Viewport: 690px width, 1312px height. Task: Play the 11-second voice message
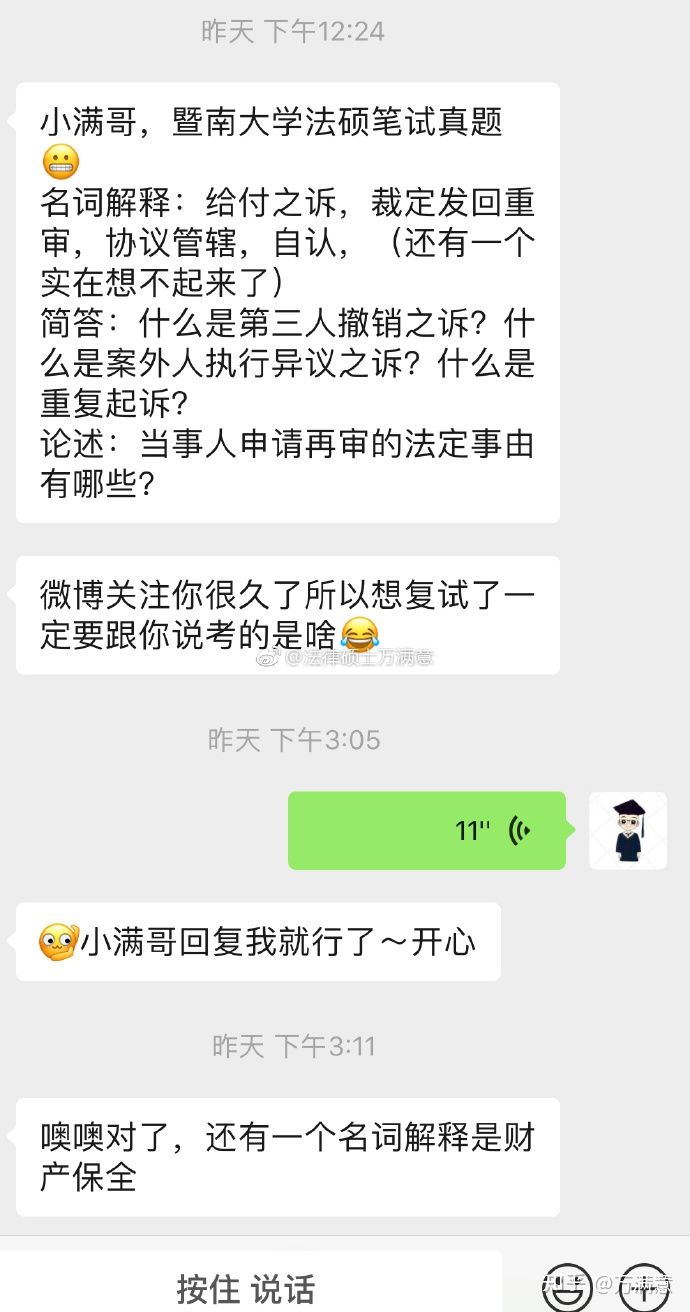[x=427, y=831]
